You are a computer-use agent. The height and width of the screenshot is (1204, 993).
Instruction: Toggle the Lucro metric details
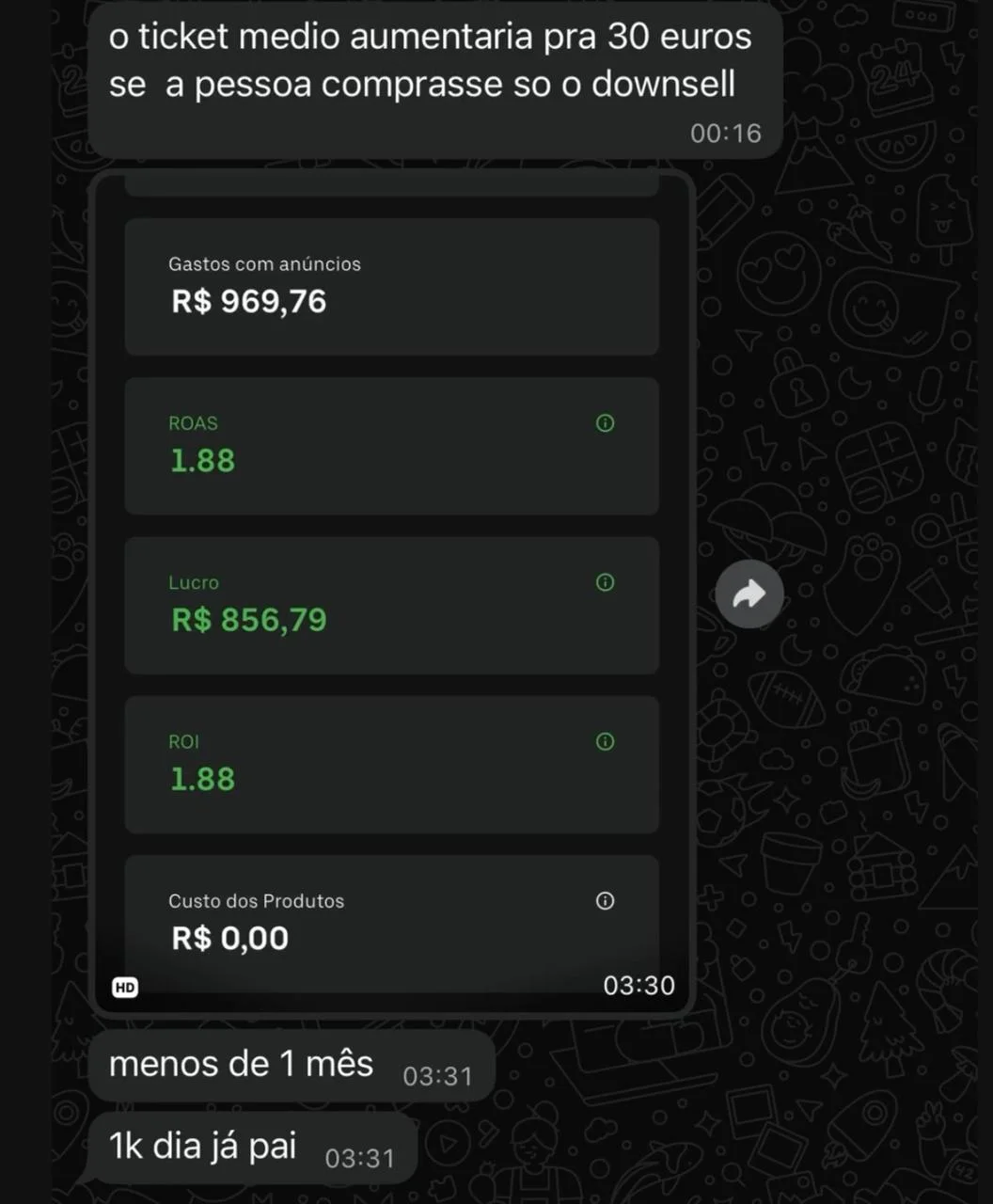point(605,583)
